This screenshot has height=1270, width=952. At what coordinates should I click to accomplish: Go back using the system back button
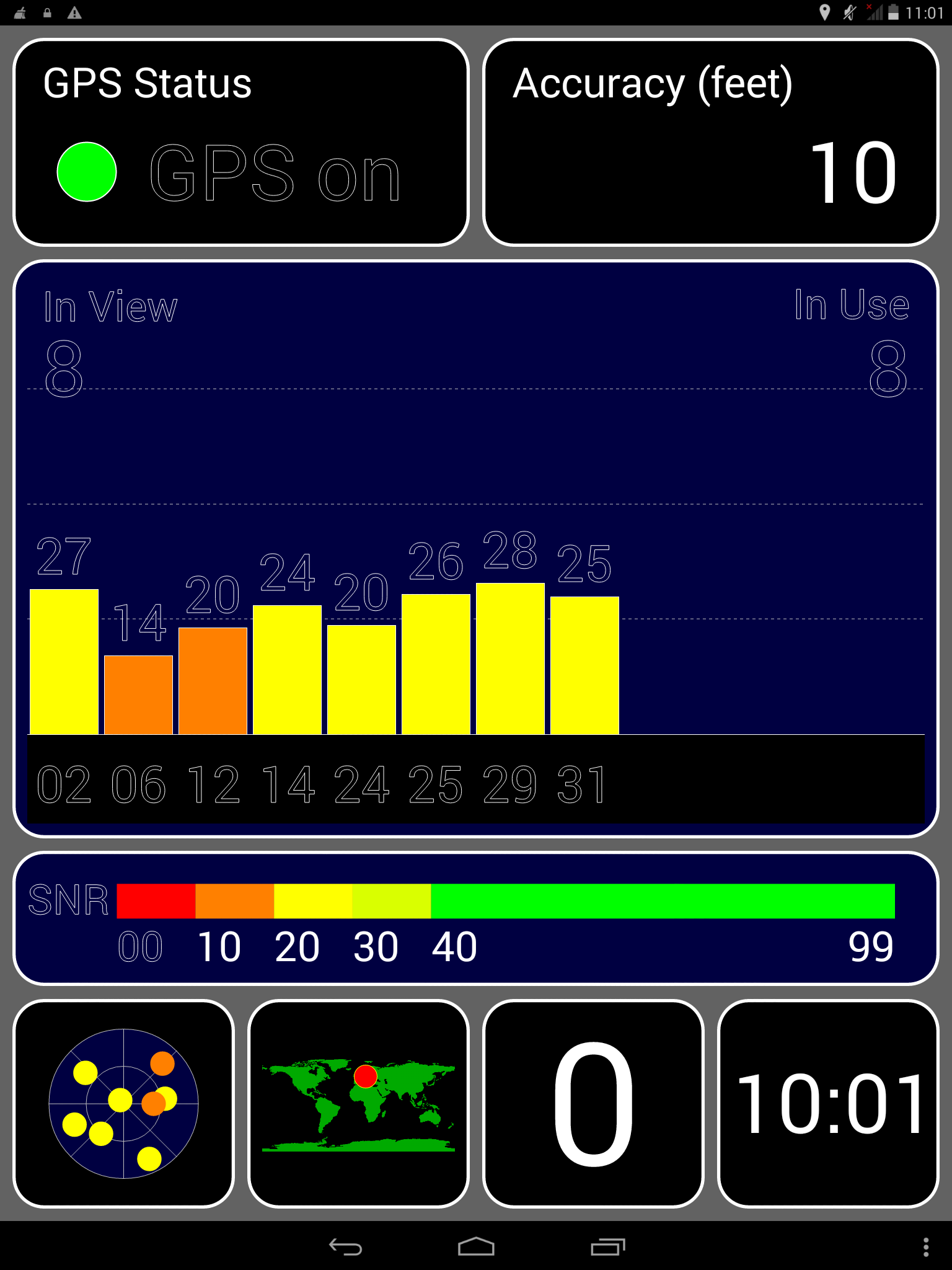coord(345,1246)
